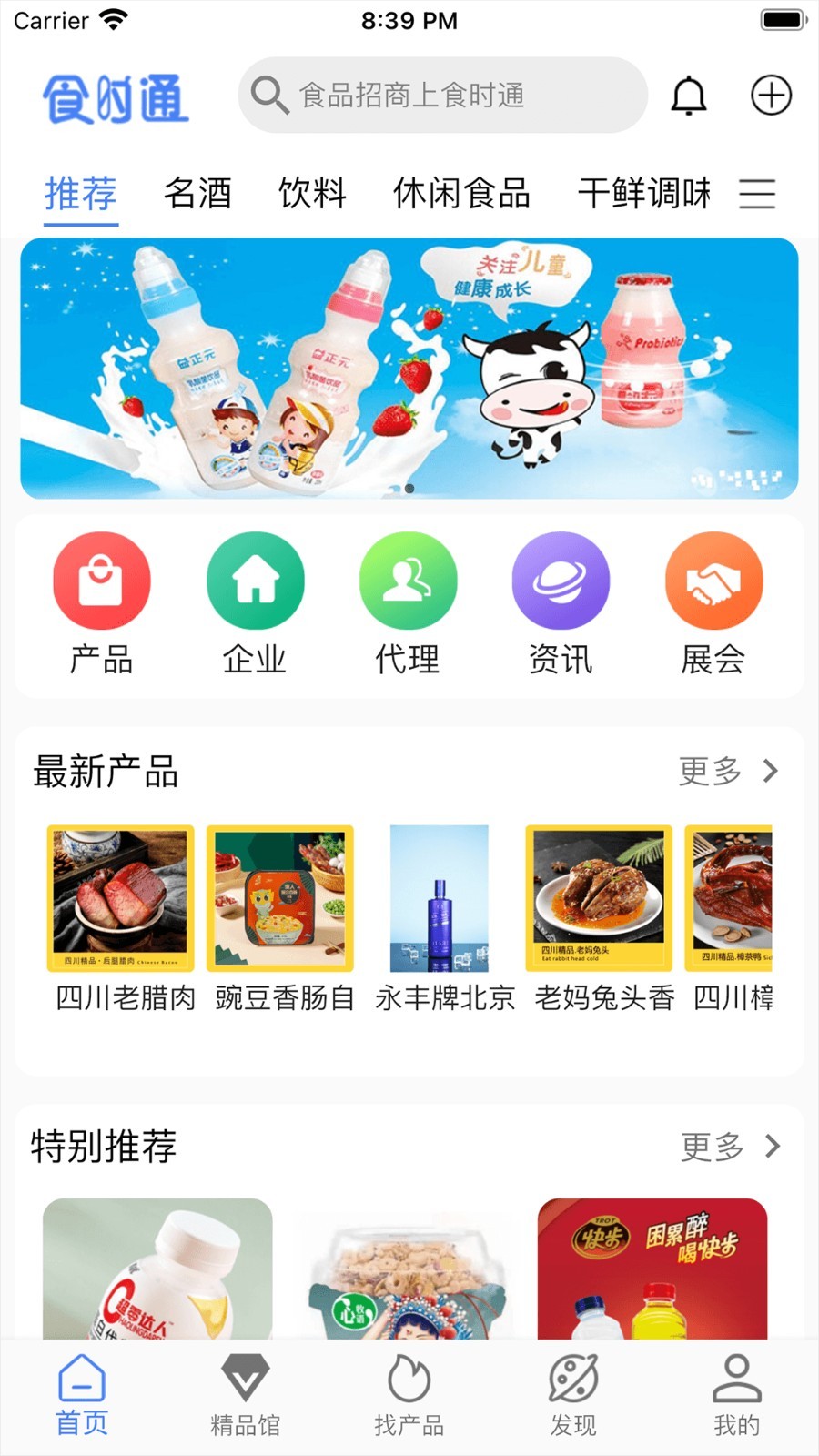Image resolution: width=819 pixels, height=1456 pixels.
Task: Open the notification bell
Action: click(689, 96)
